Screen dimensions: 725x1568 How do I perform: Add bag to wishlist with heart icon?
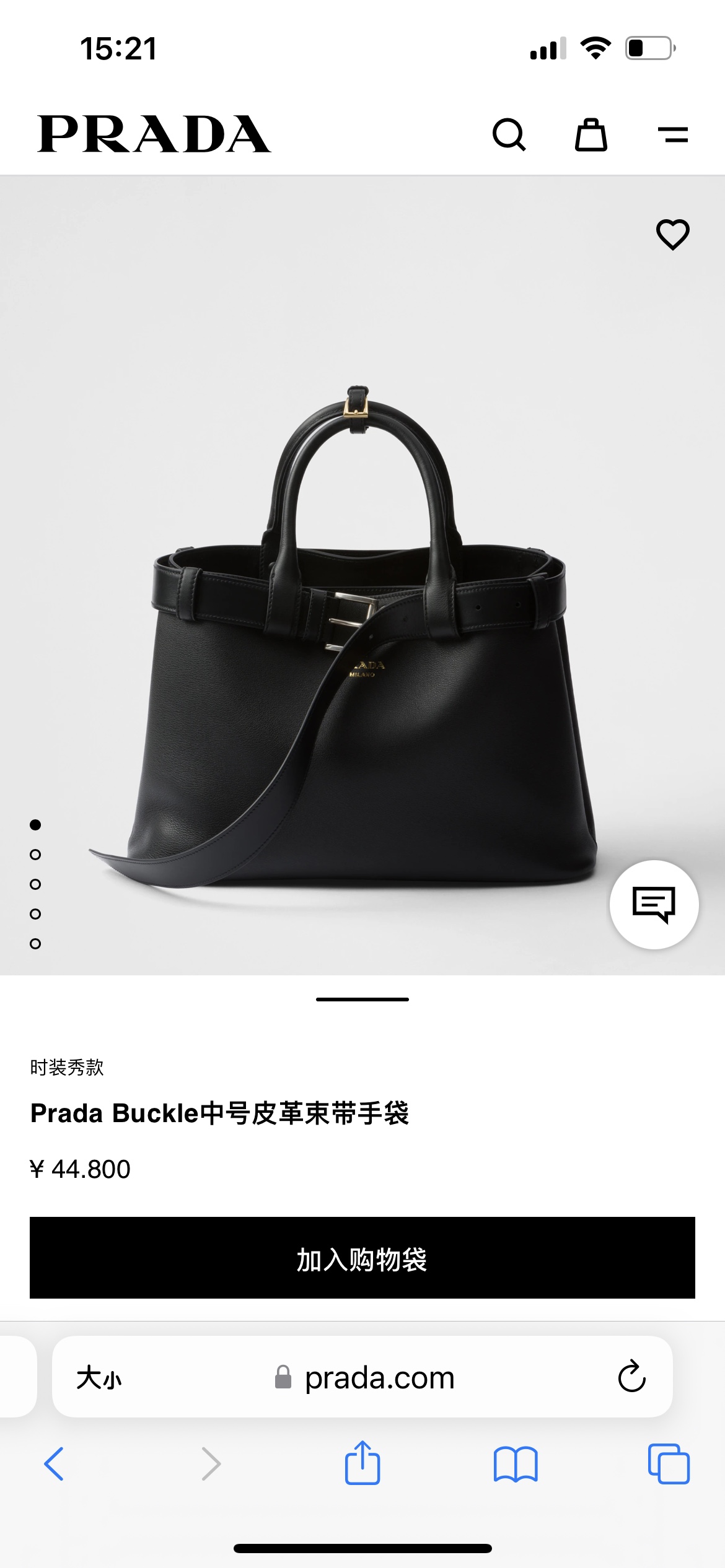click(673, 235)
